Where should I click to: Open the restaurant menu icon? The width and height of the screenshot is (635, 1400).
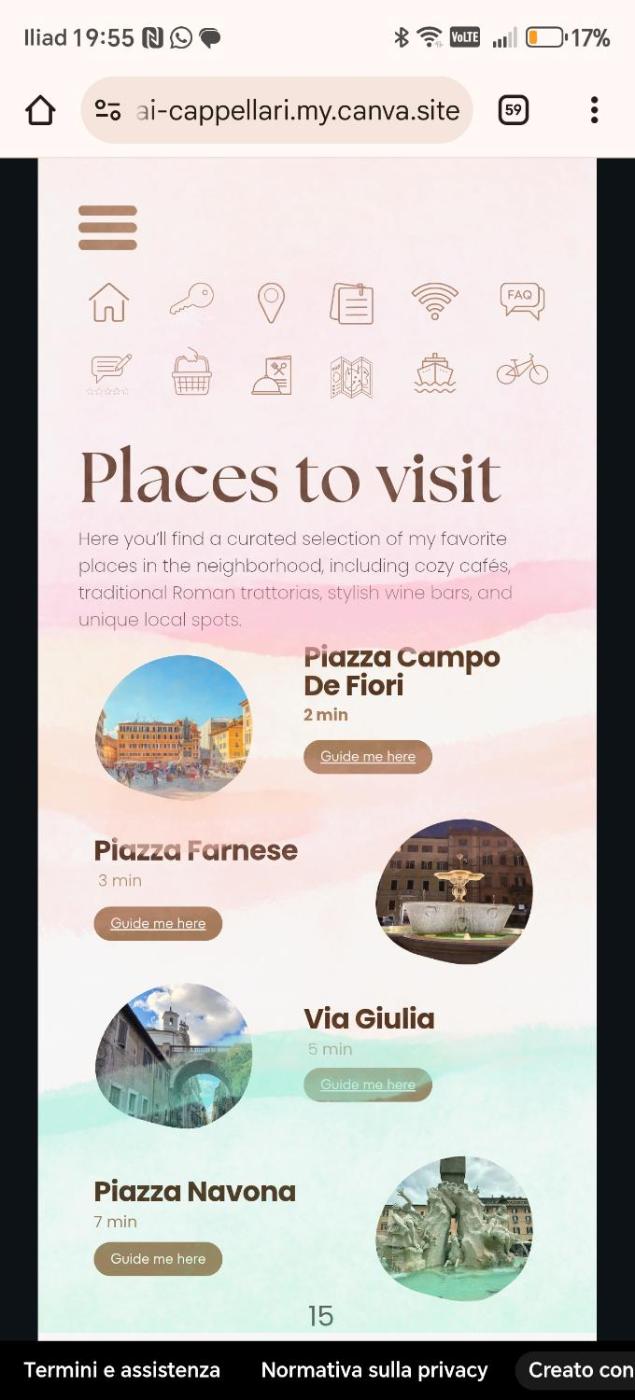[272, 376]
